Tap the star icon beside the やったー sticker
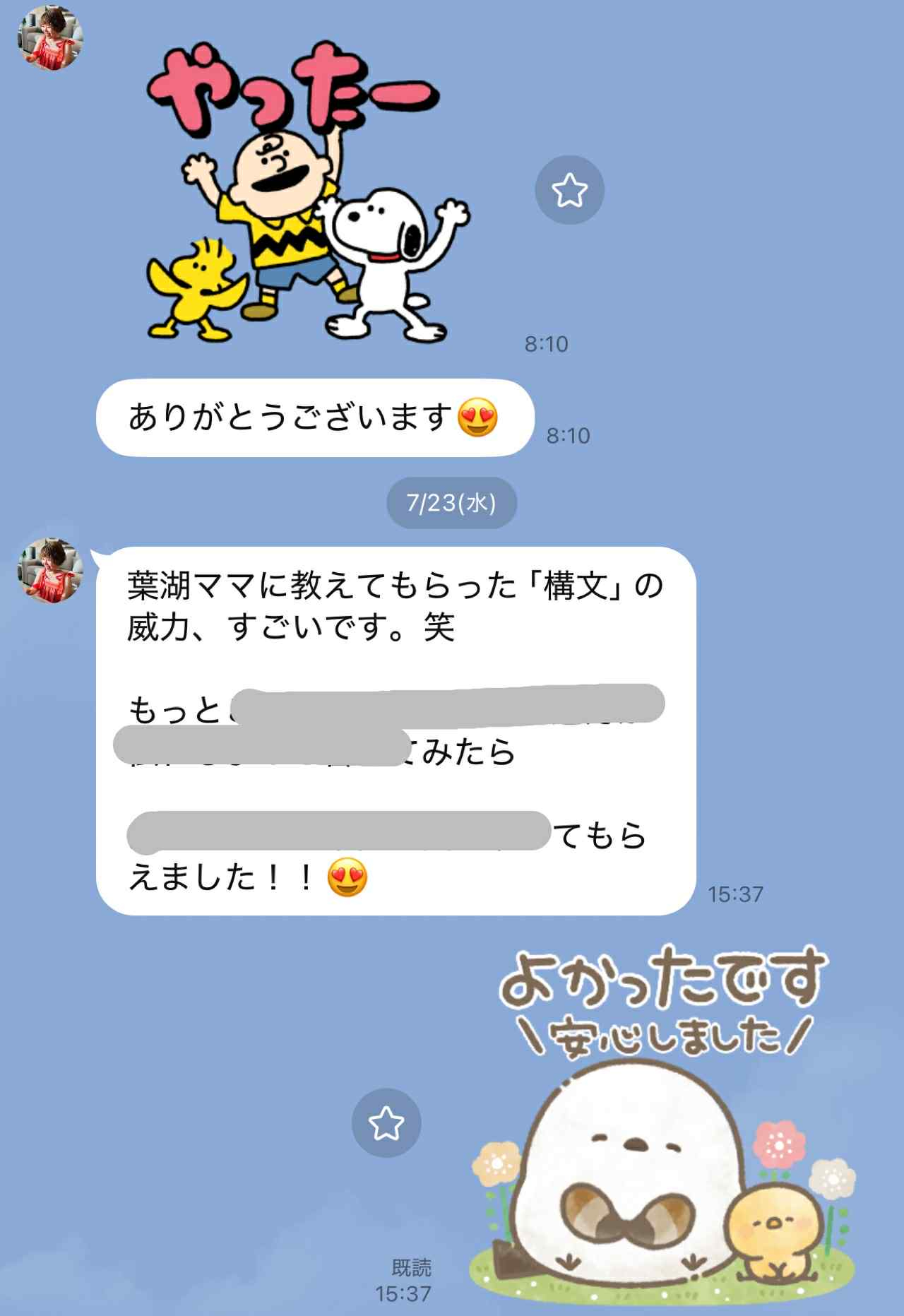This screenshot has width=904, height=1316. tap(569, 190)
